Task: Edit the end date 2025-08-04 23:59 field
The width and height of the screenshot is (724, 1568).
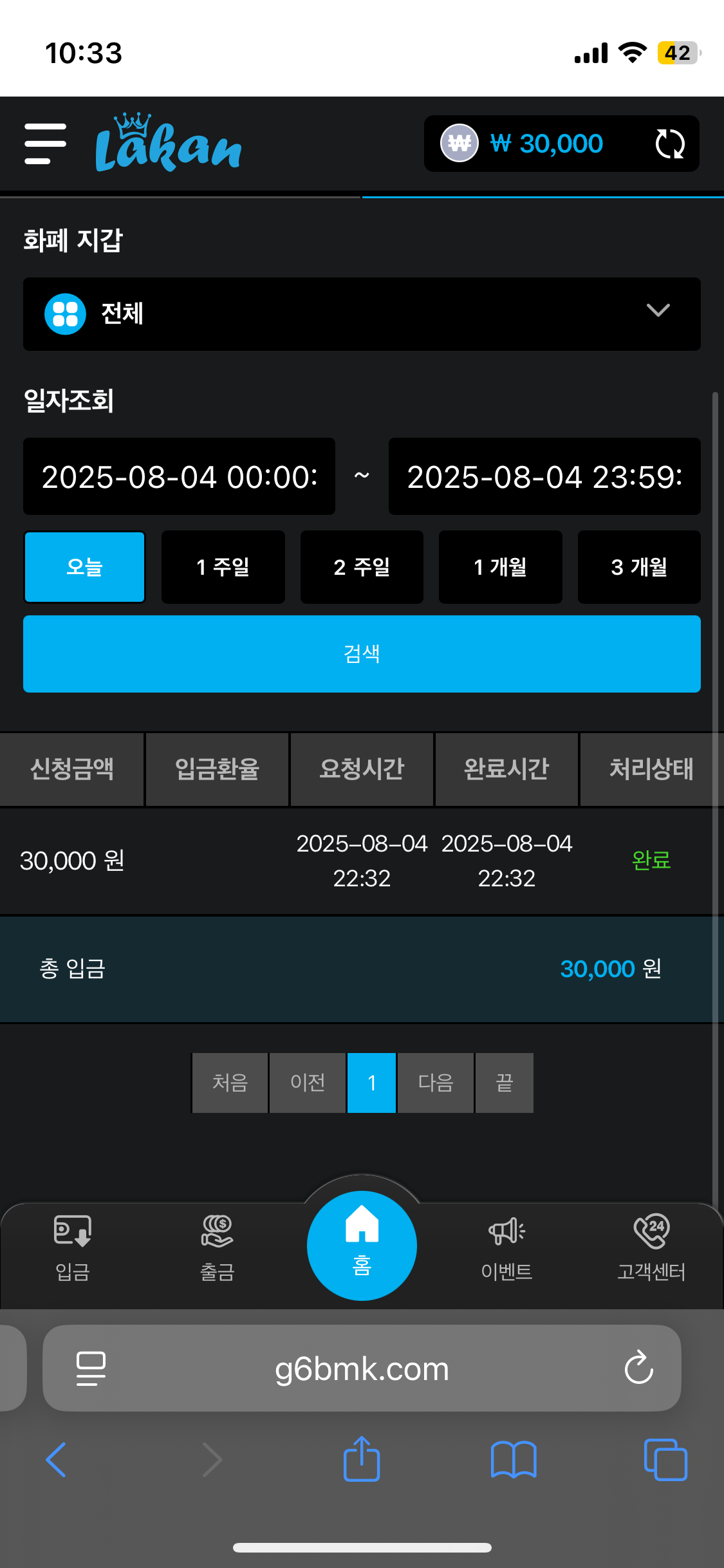Action: pyautogui.click(x=544, y=477)
